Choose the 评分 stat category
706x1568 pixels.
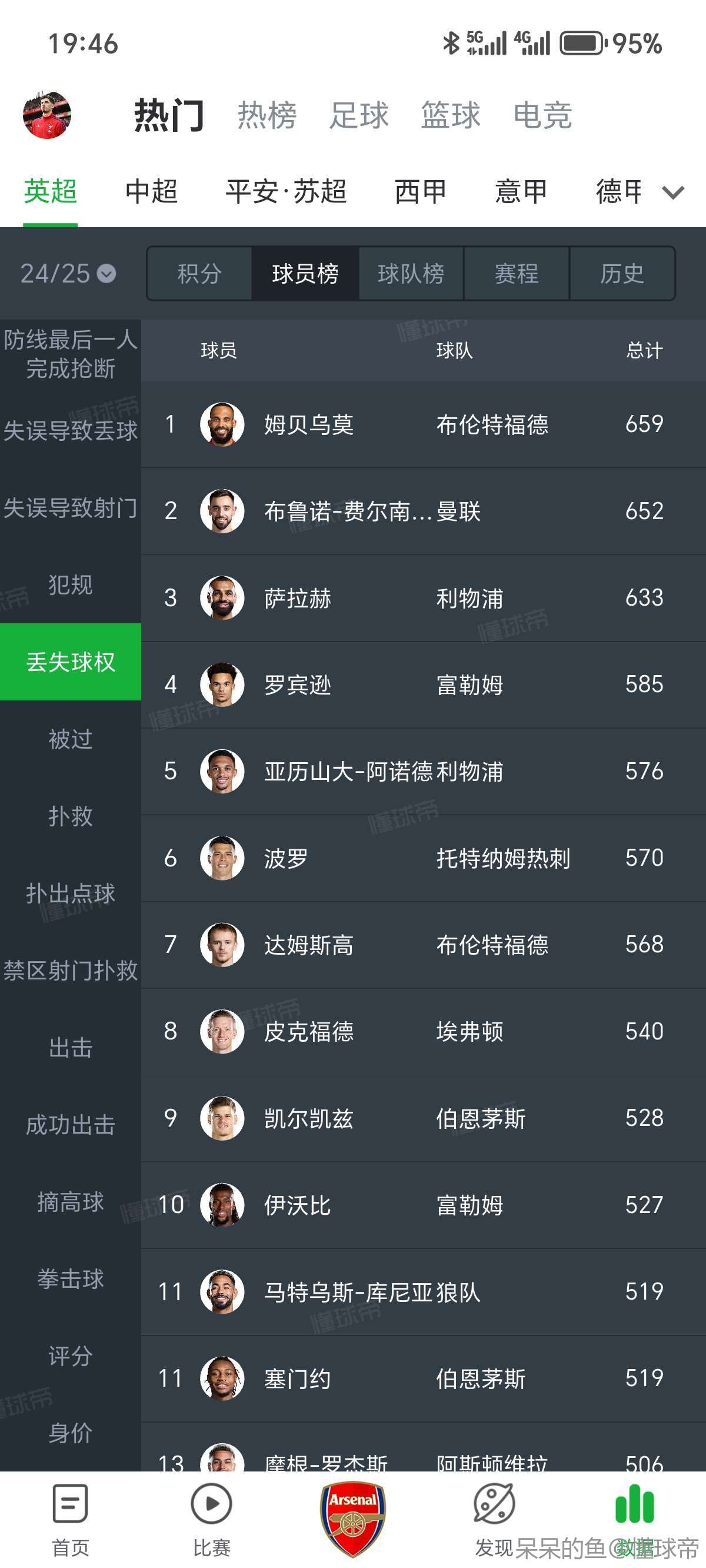pos(71,1356)
